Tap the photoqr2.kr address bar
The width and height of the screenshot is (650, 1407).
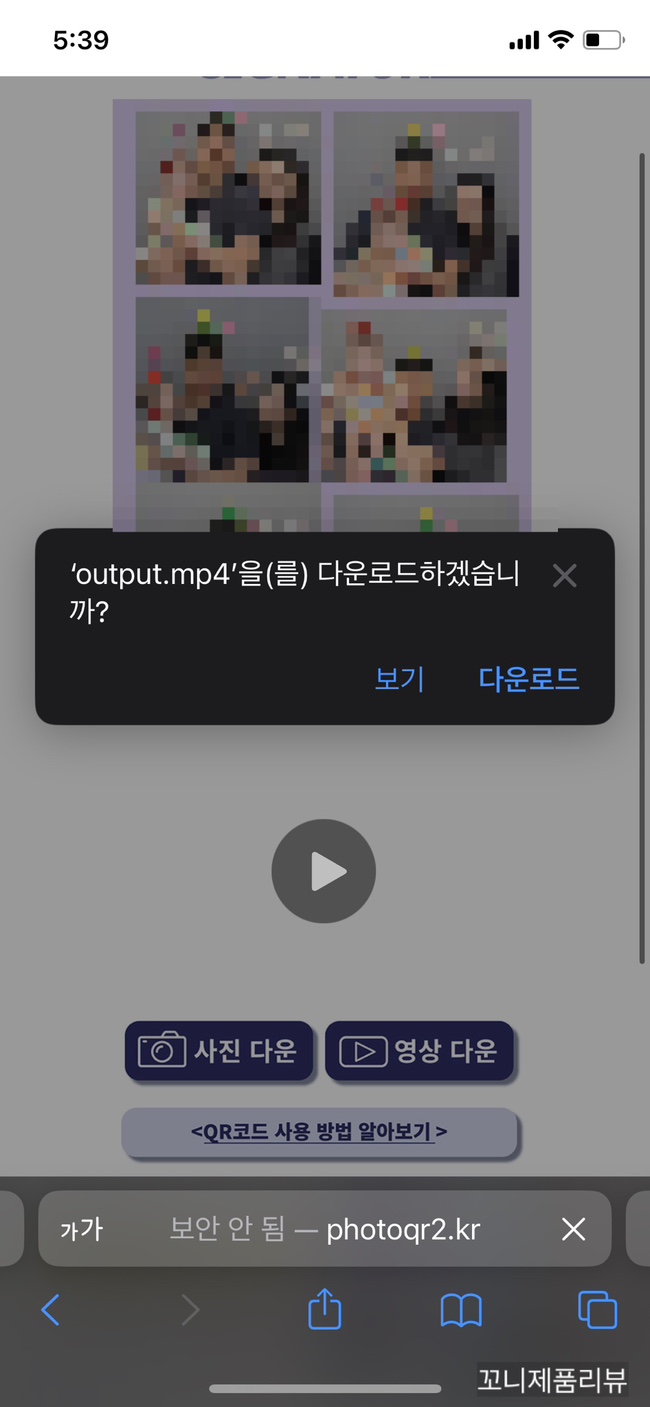(x=325, y=1229)
